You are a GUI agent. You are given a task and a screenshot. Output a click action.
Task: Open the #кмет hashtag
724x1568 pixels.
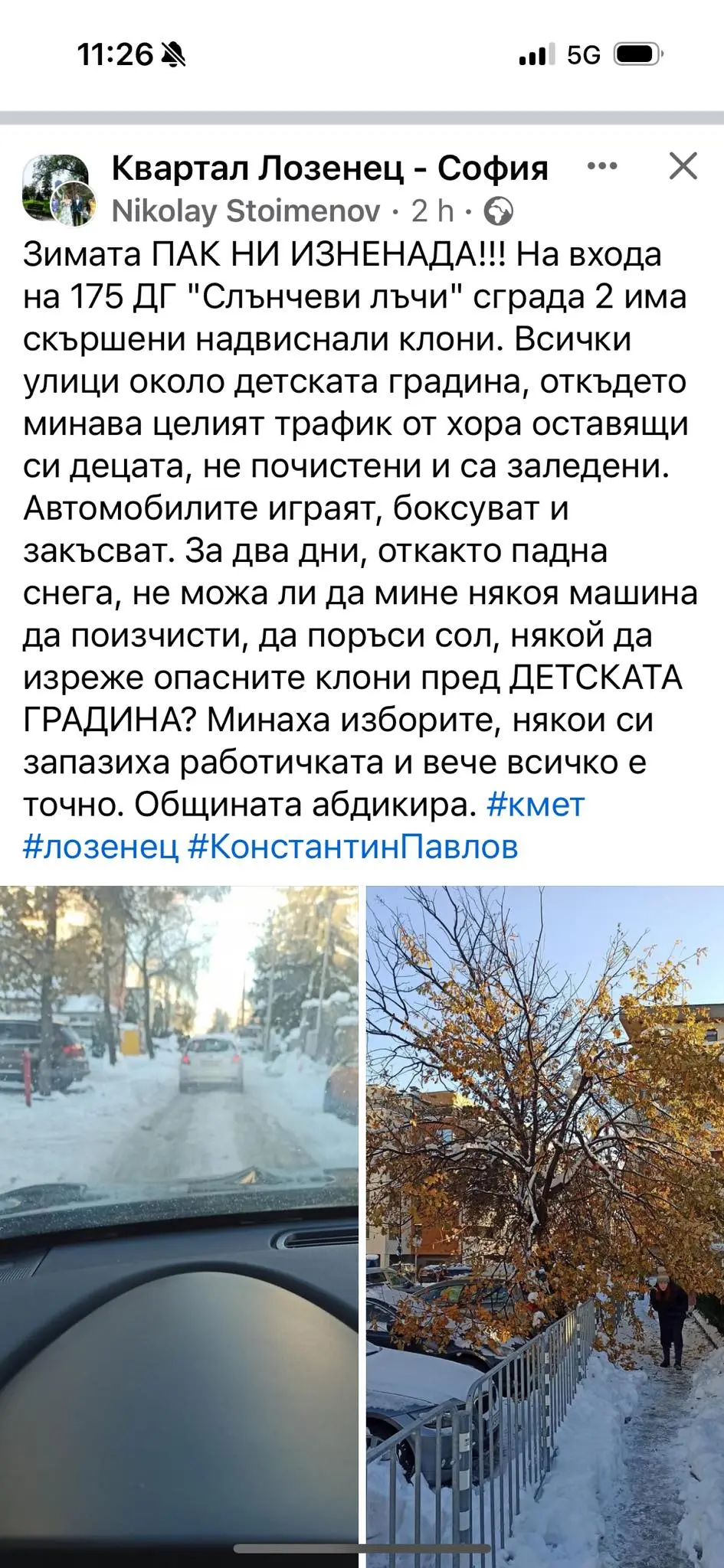click(536, 805)
